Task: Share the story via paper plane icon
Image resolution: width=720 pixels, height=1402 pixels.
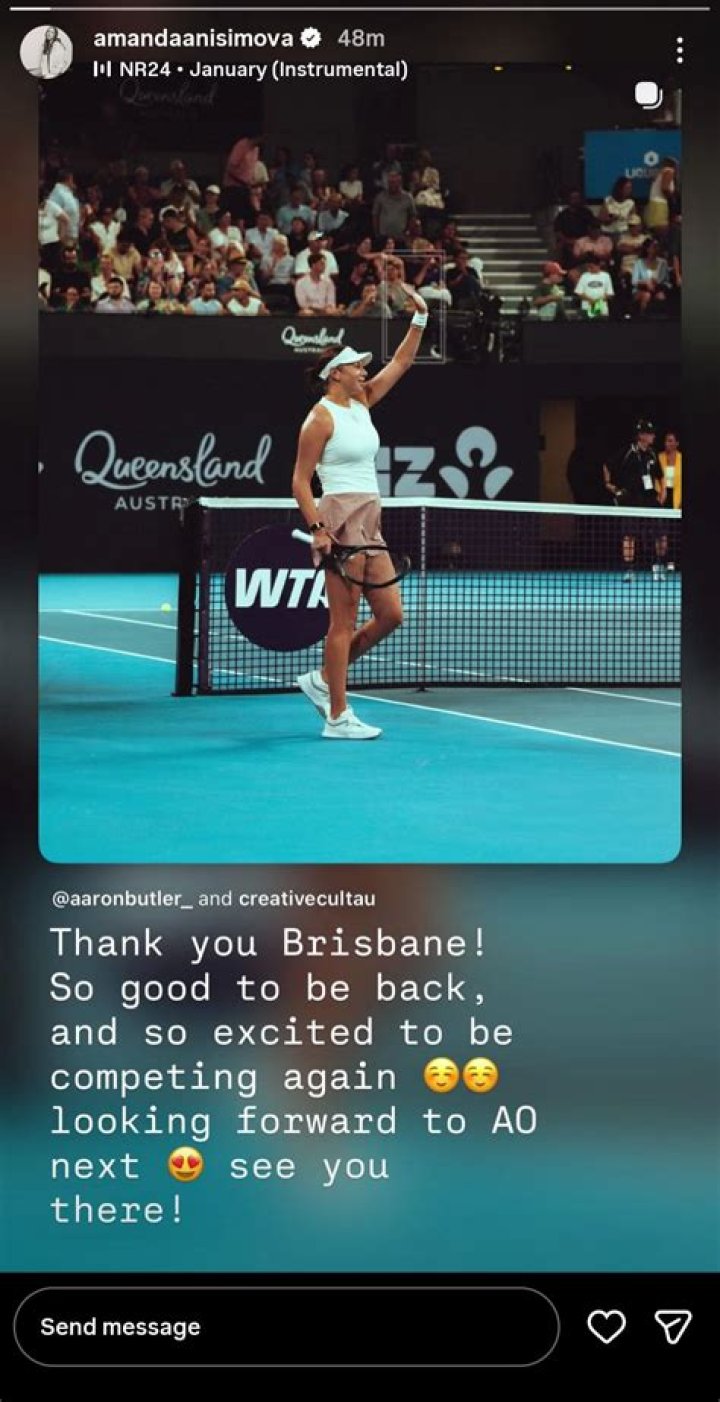Action: 673,1327
